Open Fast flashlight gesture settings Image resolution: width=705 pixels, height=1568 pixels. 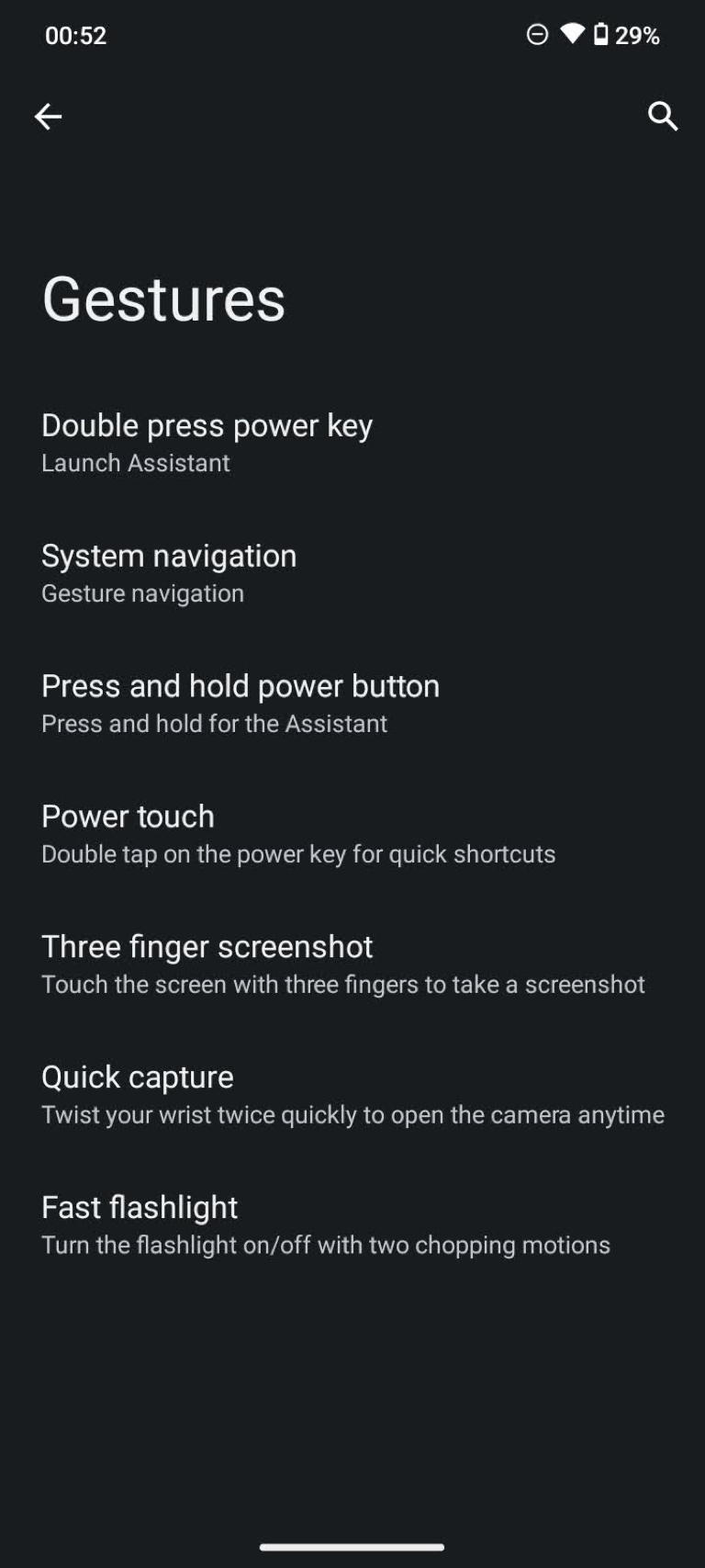(x=352, y=1225)
